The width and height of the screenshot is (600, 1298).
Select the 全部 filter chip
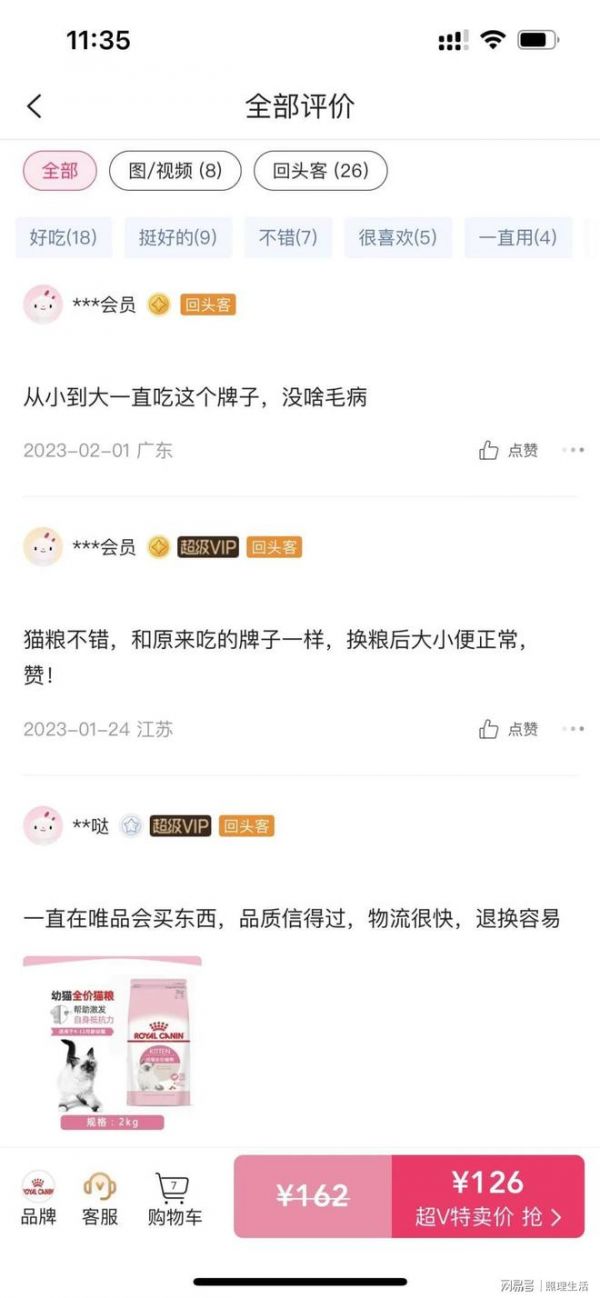pyautogui.click(x=60, y=171)
